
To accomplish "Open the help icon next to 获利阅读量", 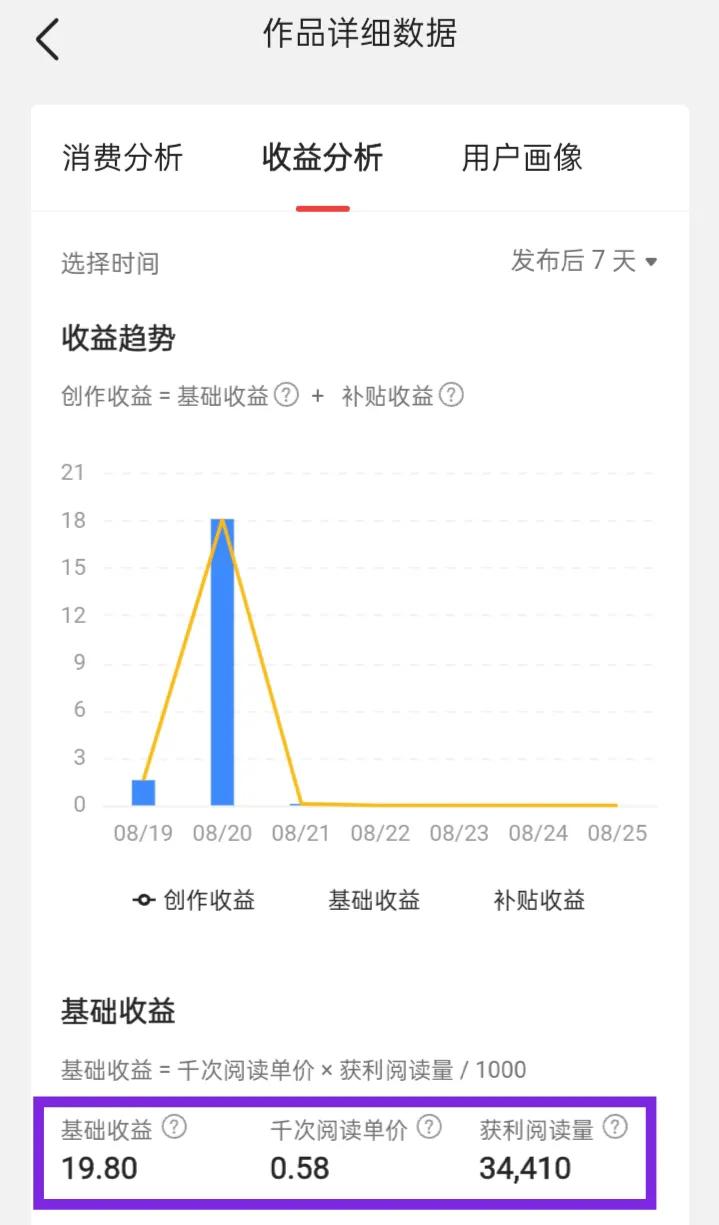I will point(616,1128).
